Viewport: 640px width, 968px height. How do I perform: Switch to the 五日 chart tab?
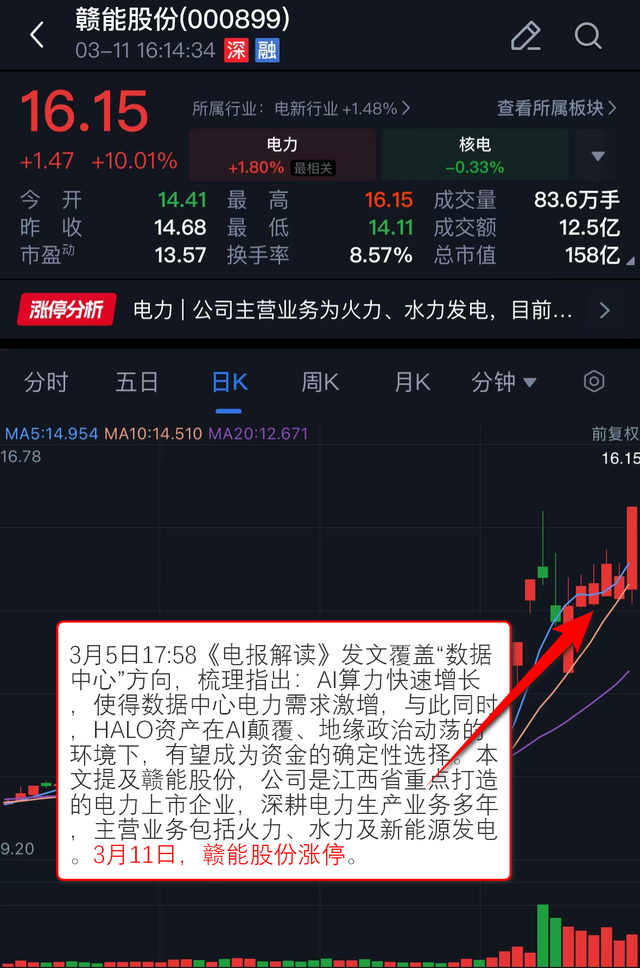click(137, 382)
